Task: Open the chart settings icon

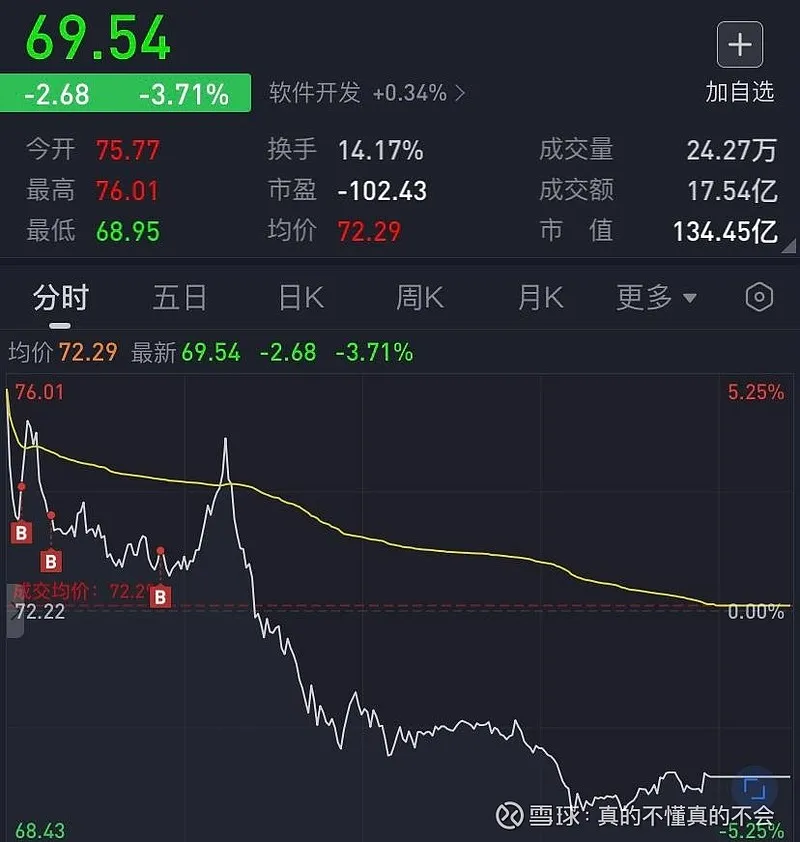Action: click(x=760, y=297)
